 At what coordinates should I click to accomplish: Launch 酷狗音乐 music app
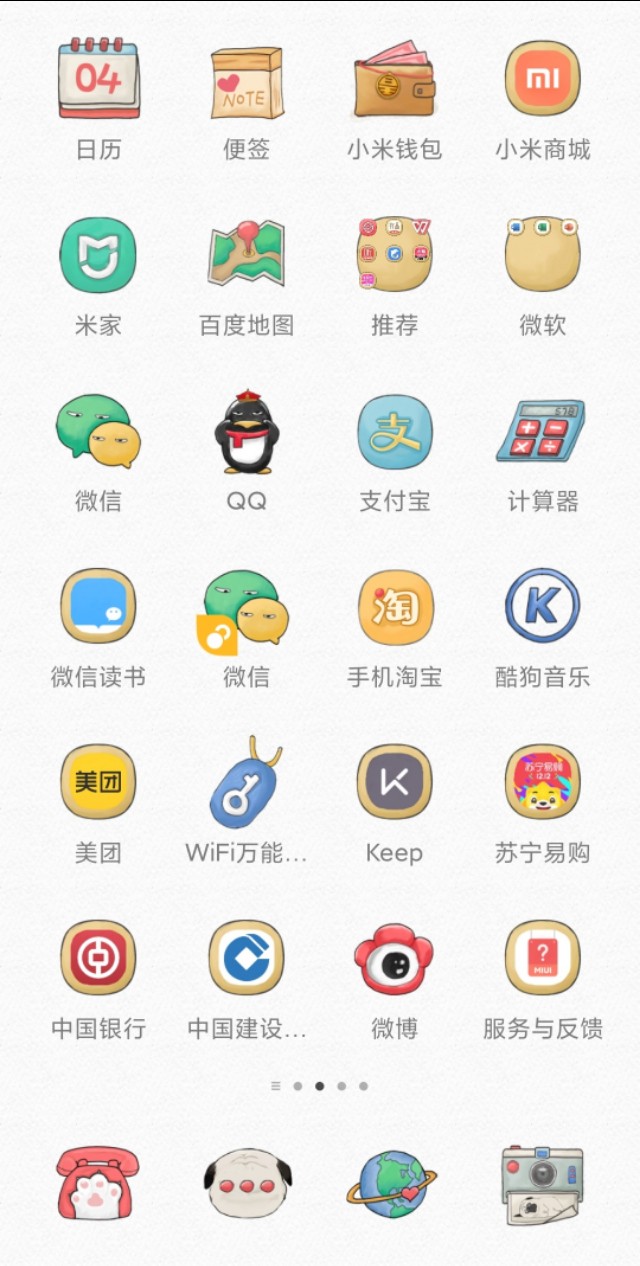pyautogui.click(x=542, y=607)
